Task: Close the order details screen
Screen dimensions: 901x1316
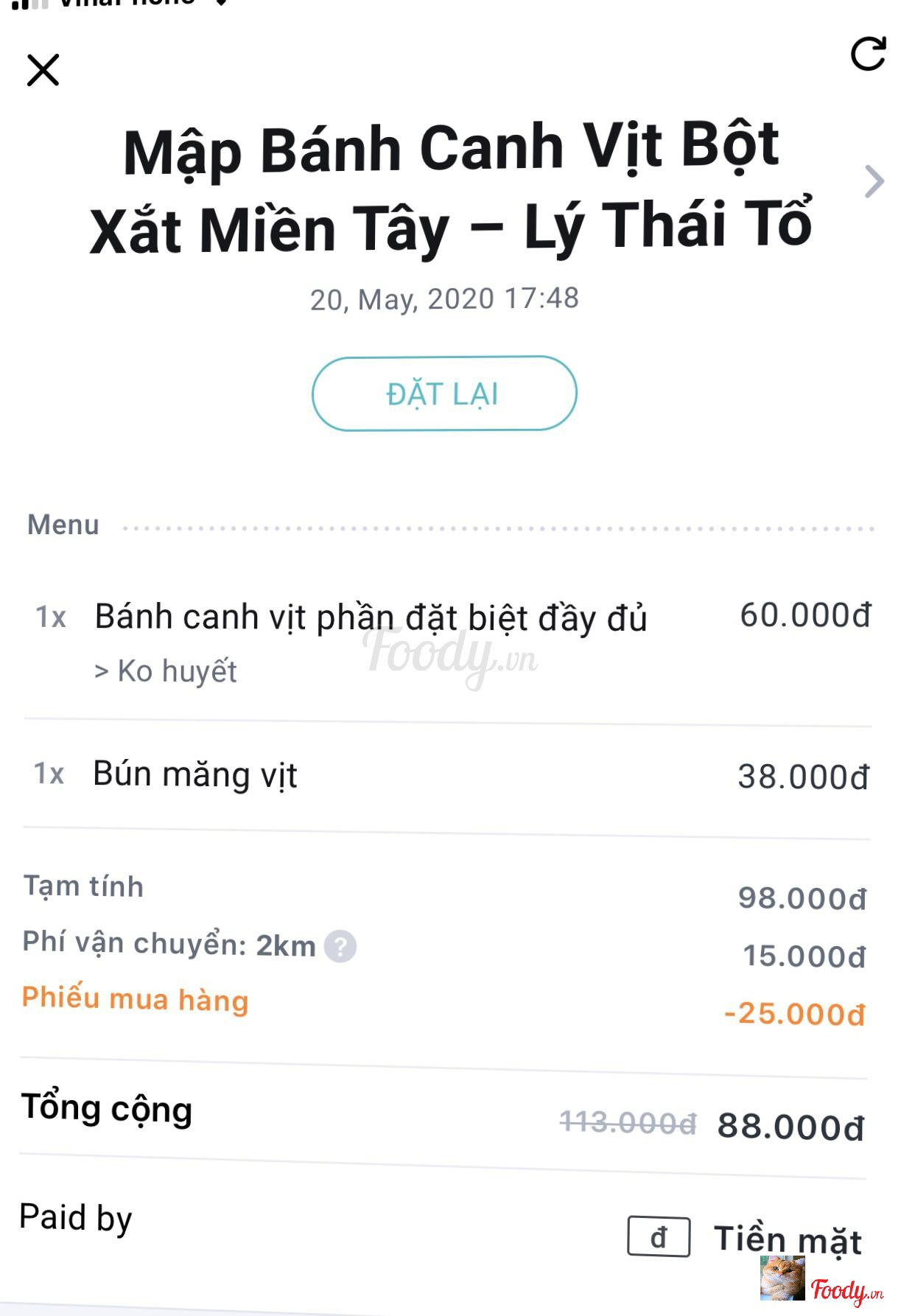Action: click(x=43, y=70)
